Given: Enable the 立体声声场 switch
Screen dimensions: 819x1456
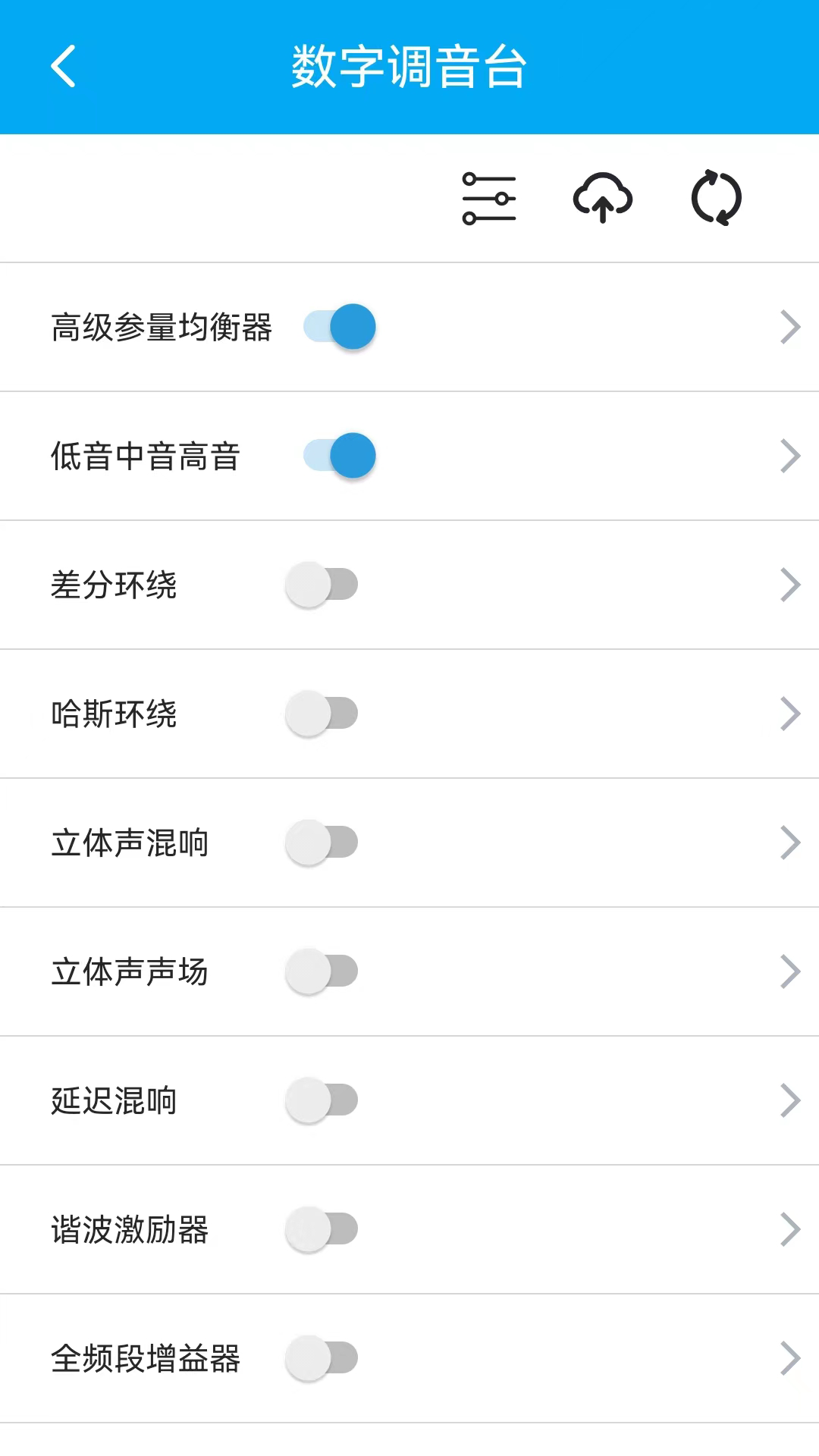Looking at the screenshot, I should click(x=320, y=971).
